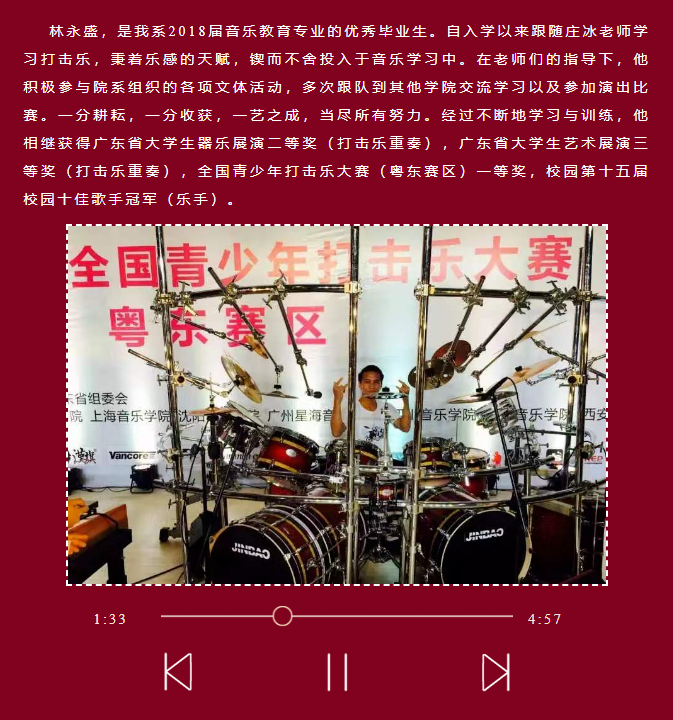Tap the playback progress slider
This screenshot has height=720, width=673.
coord(337,616)
